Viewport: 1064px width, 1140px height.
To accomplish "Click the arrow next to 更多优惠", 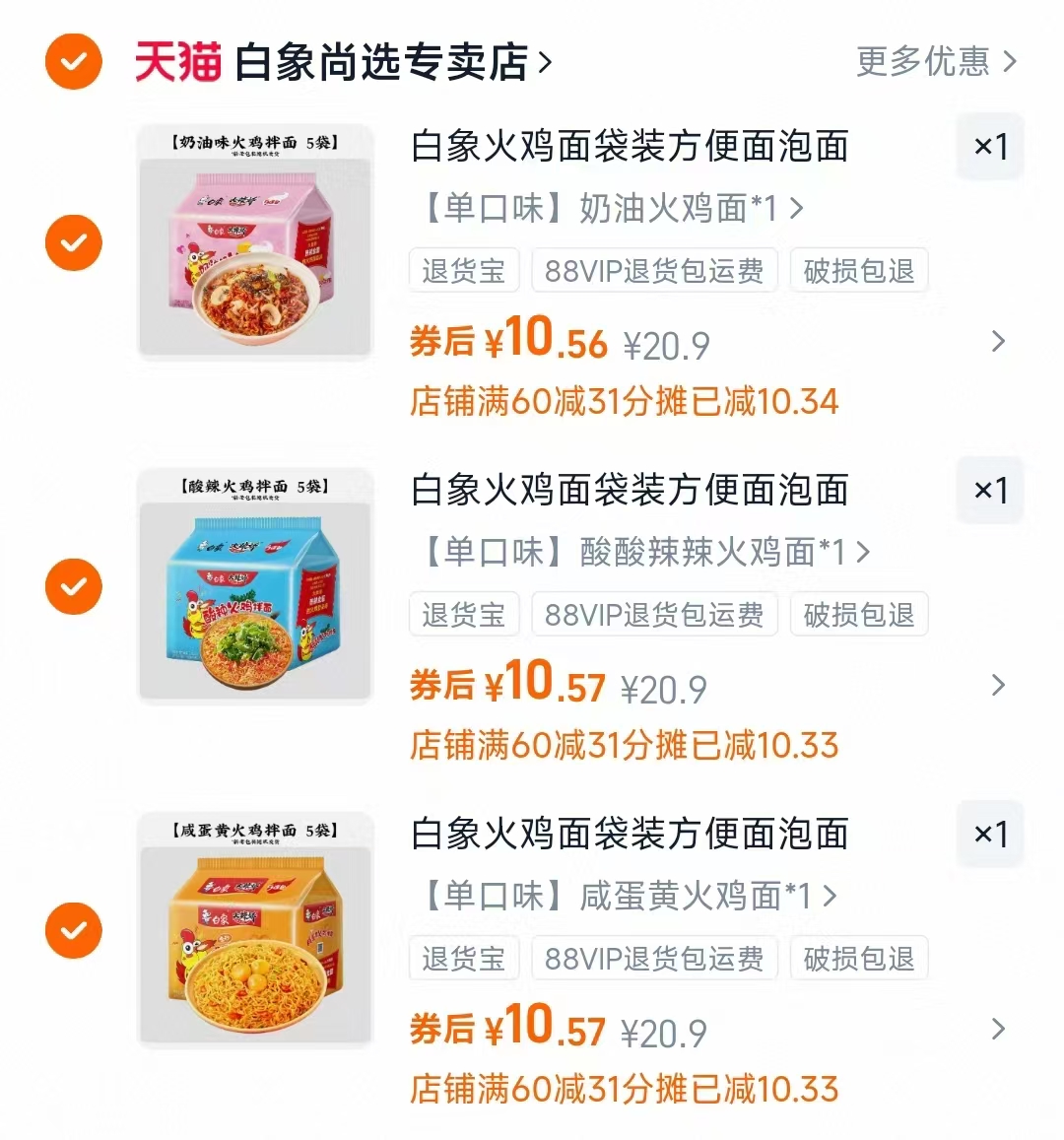I will pyautogui.click(x=1009, y=62).
